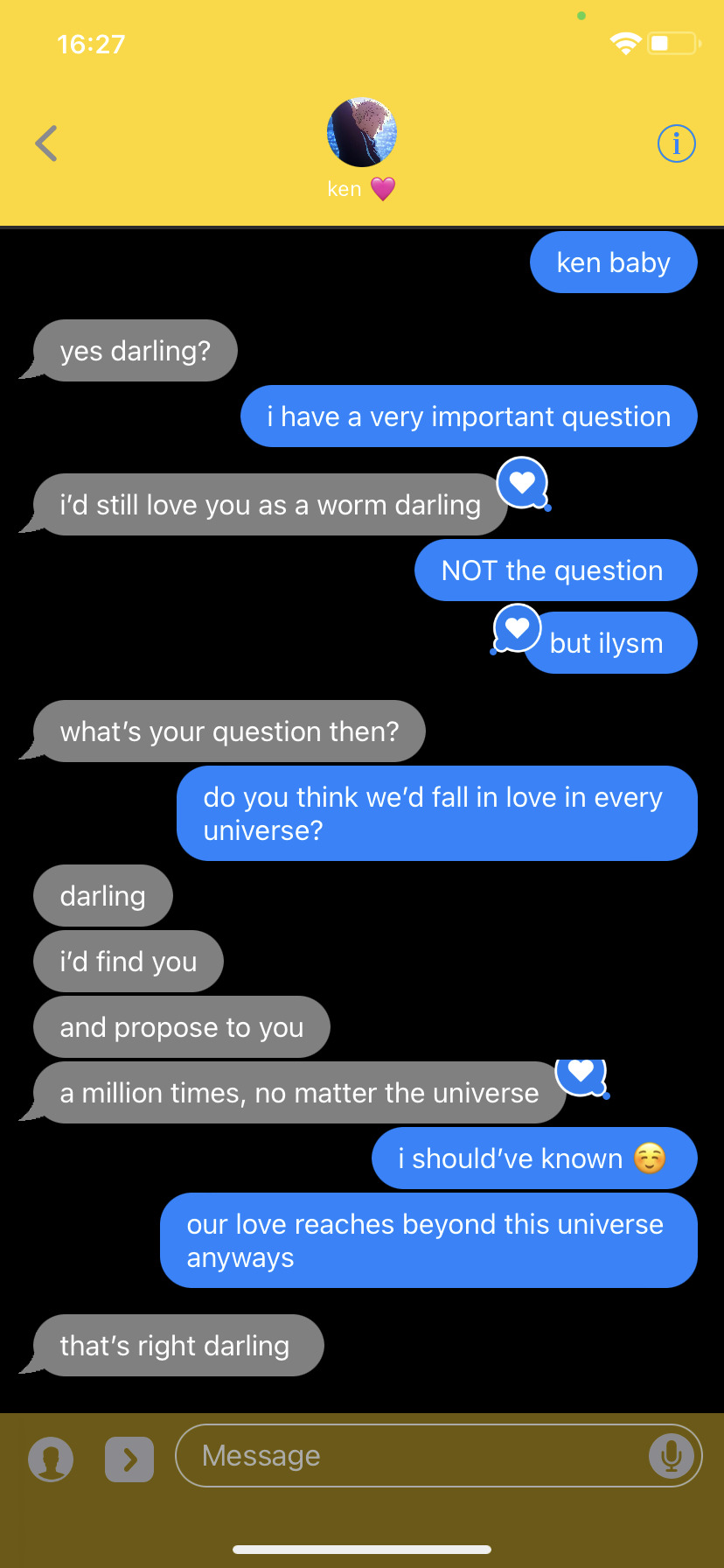Expand the arrow button next to Message
Screen dimensions: 724x1568
click(x=129, y=1459)
